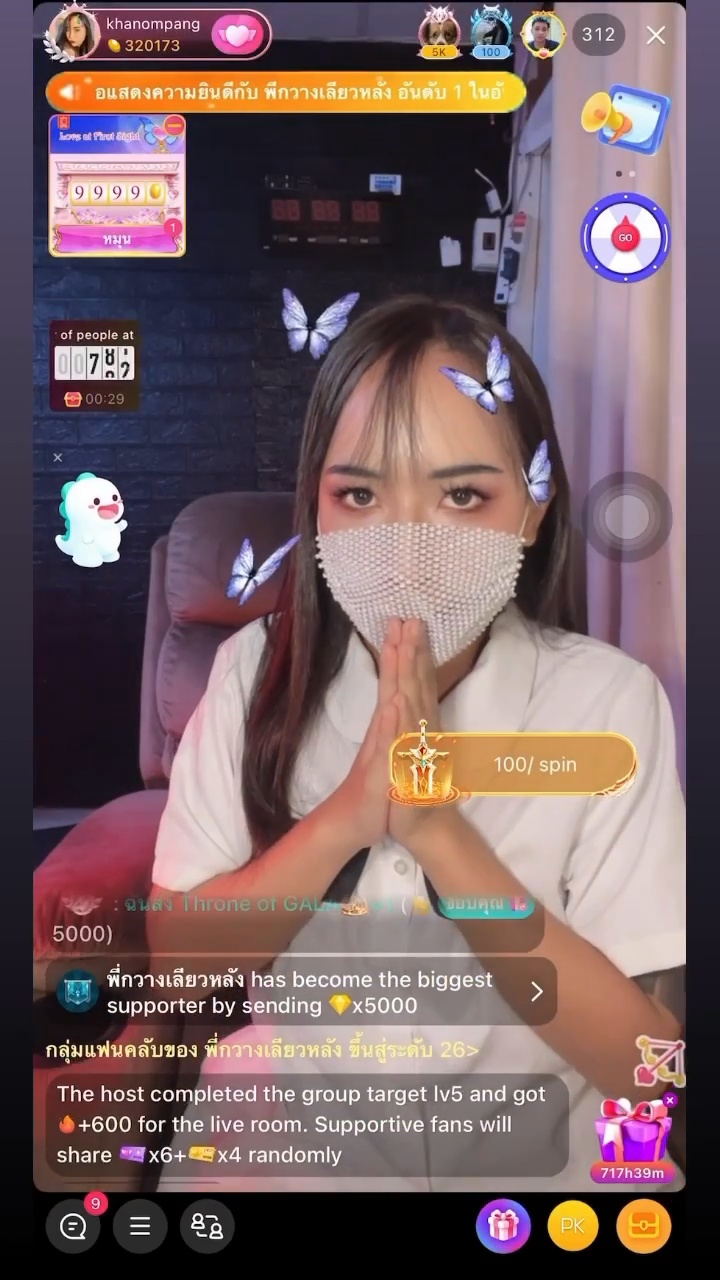Open the top viewer with 5K badge
This screenshot has width=720, height=1280.
pyautogui.click(x=439, y=34)
